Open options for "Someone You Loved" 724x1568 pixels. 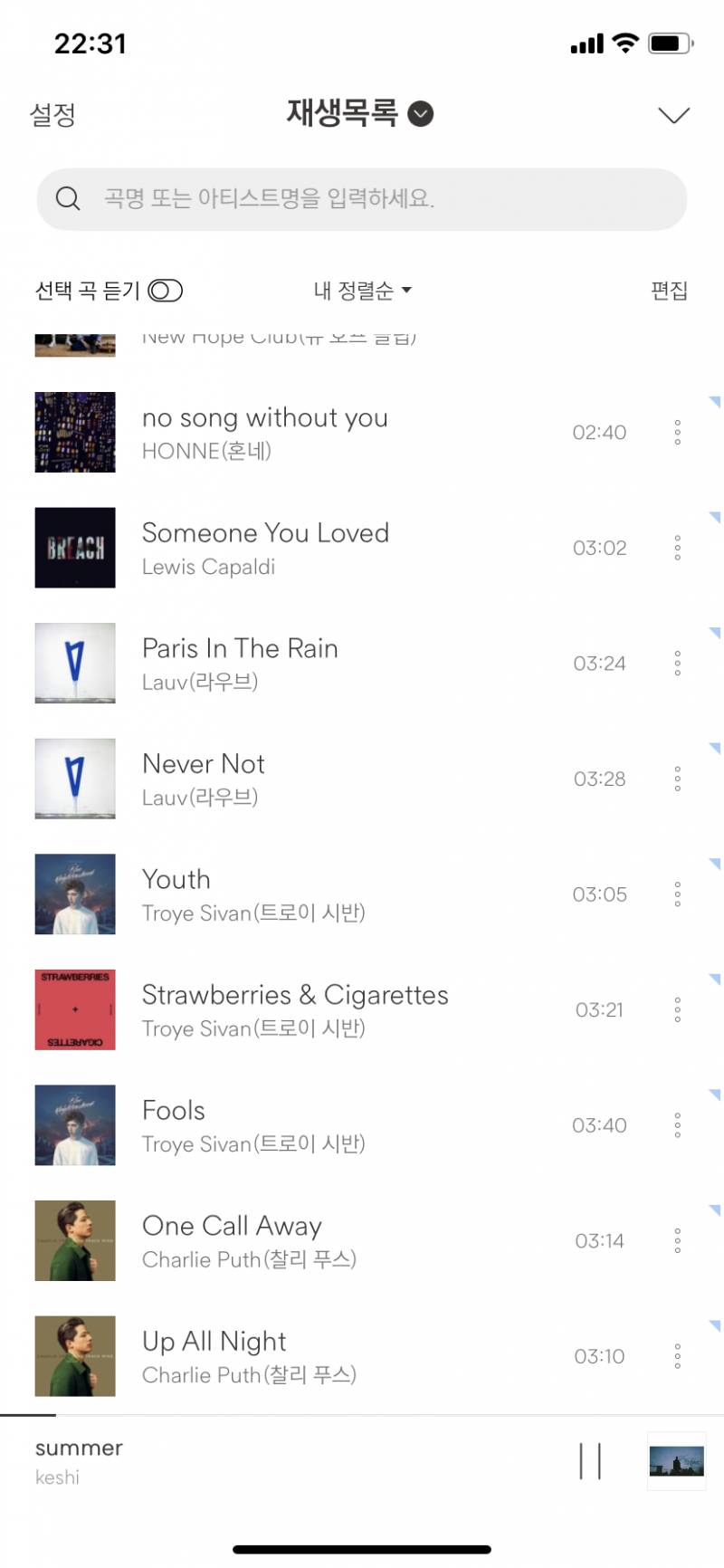coord(677,548)
